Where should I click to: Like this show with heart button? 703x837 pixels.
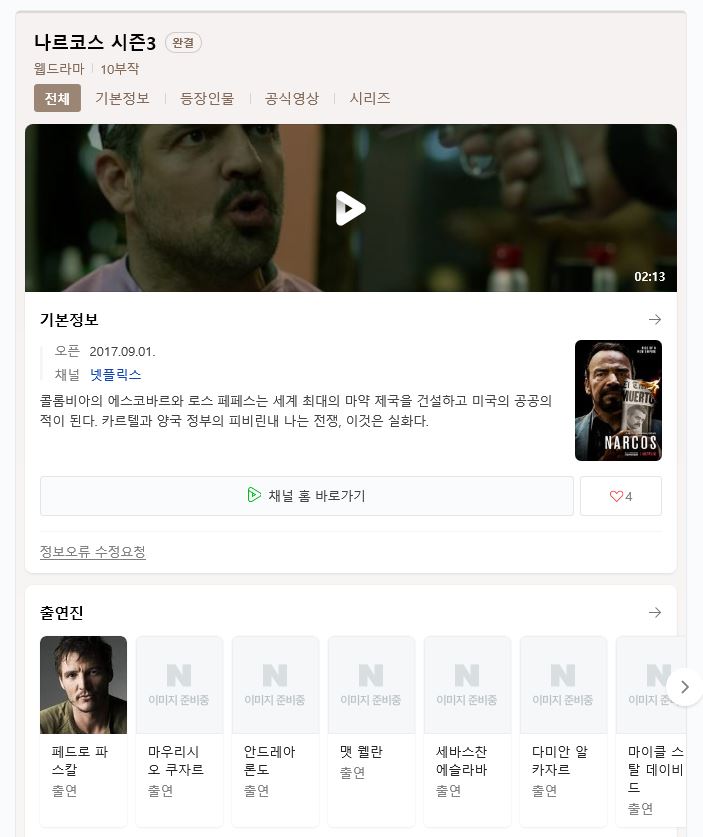coord(621,496)
